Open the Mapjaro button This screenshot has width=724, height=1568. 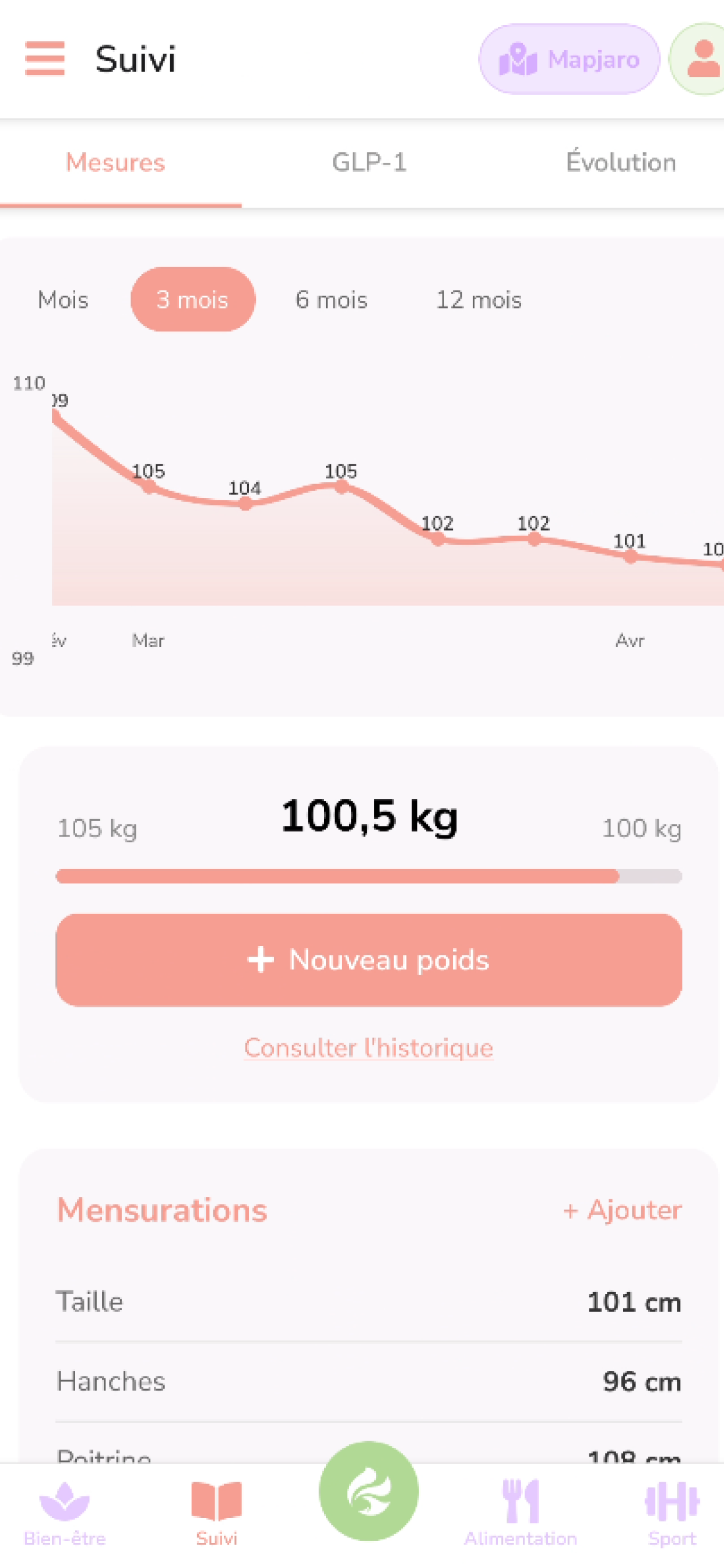point(569,59)
